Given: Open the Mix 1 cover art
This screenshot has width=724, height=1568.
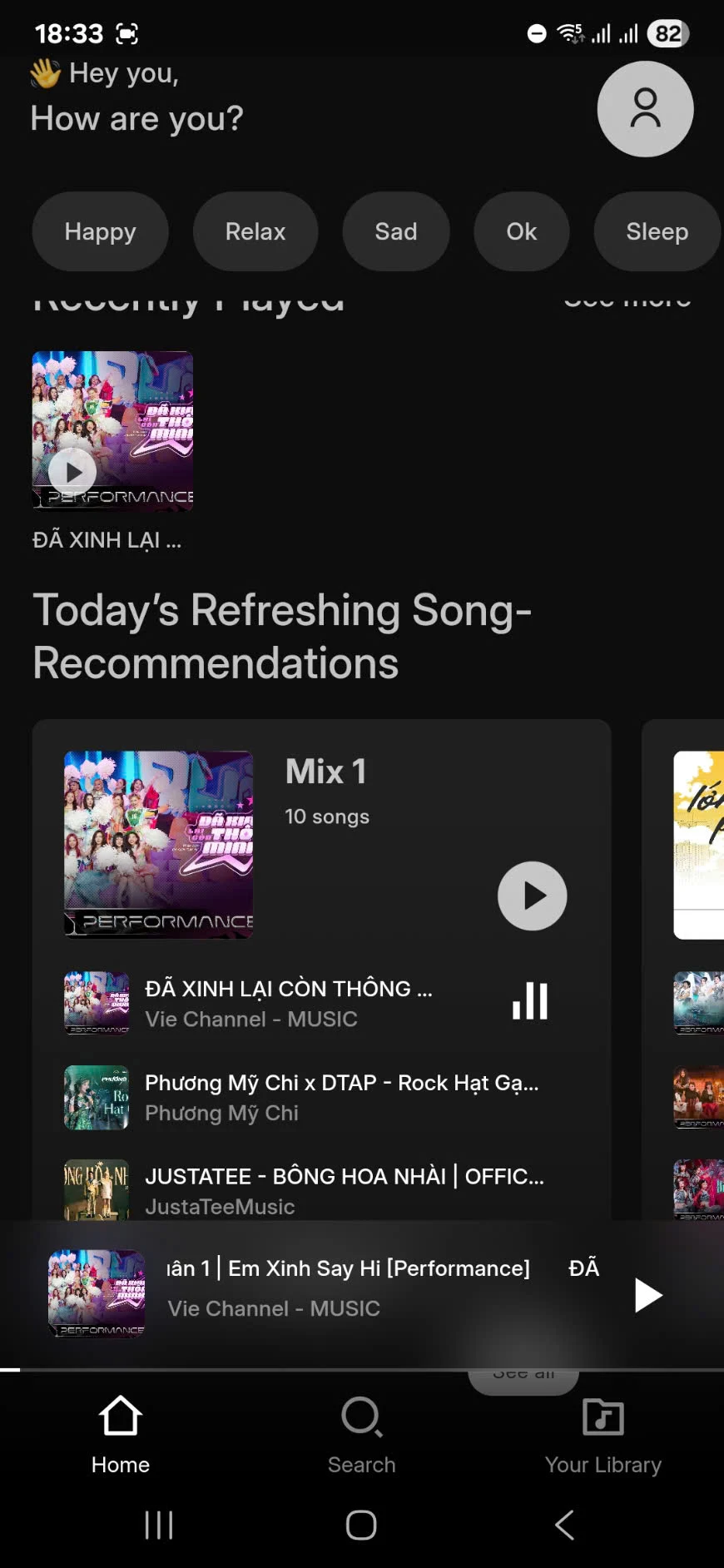Looking at the screenshot, I should click(x=158, y=844).
